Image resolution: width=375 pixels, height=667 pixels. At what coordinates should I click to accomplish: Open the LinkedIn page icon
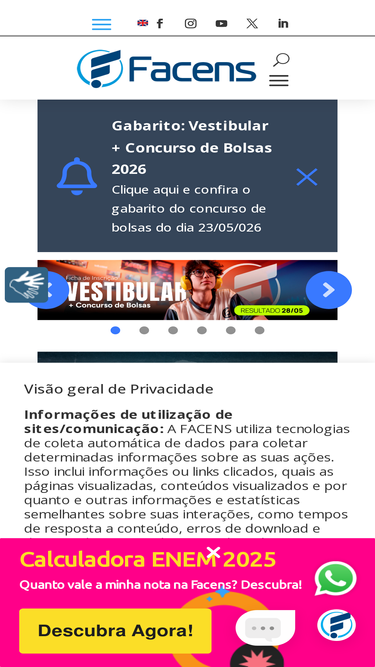point(283,24)
